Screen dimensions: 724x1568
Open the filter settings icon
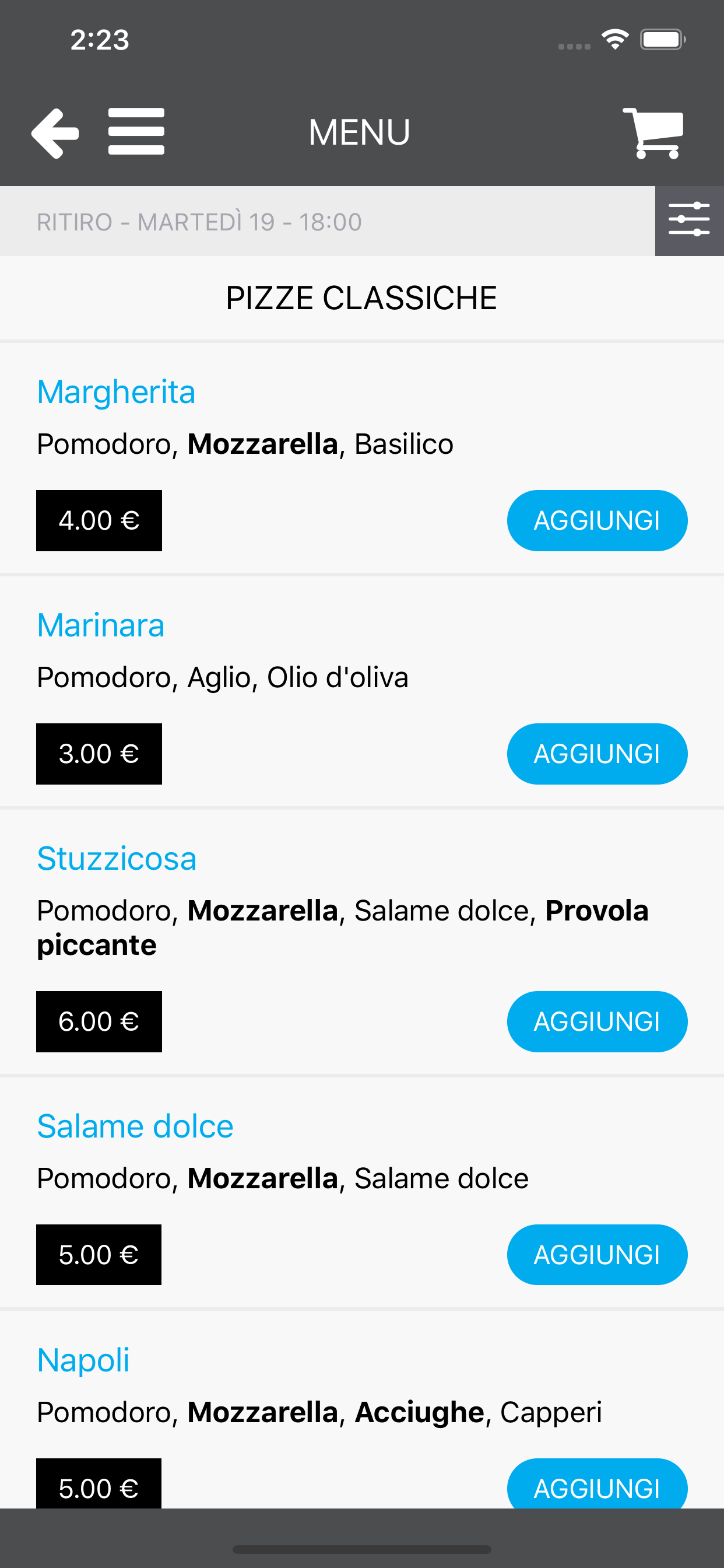point(690,221)
